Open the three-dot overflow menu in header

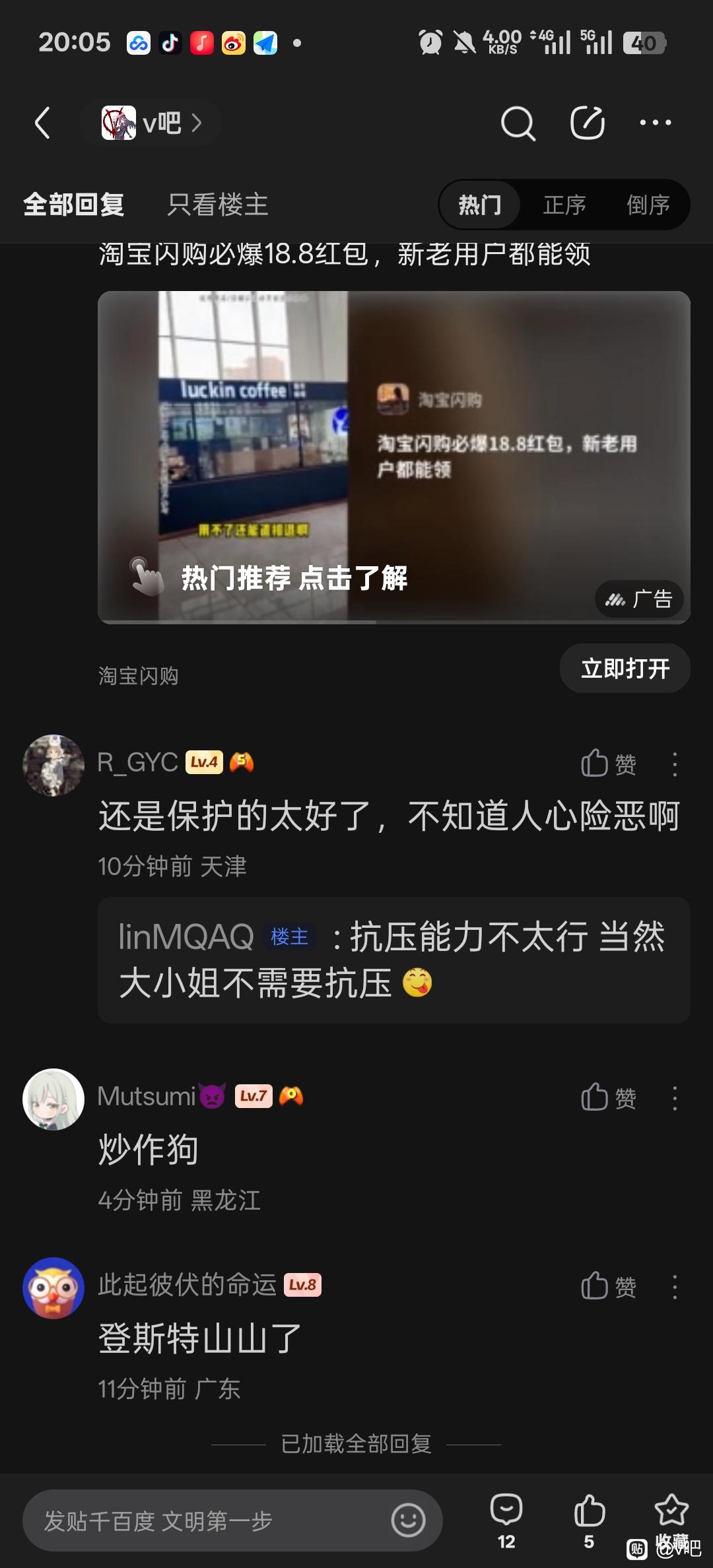pos(655,123)
